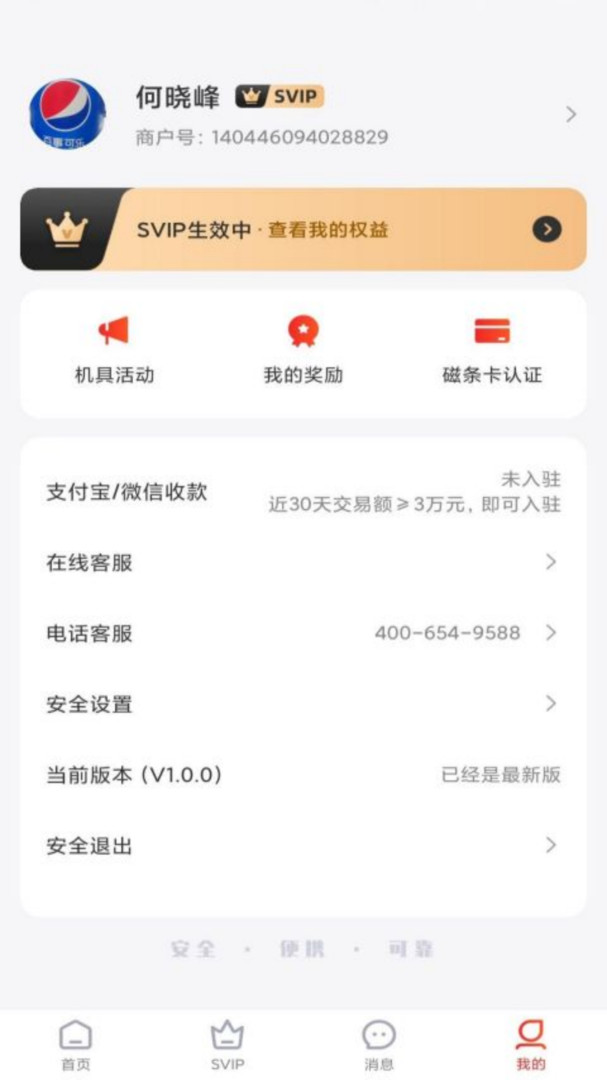The width and height of the screenshot is (607, 1080).
Task: Open 在线客服
Action: pos(303,563)
